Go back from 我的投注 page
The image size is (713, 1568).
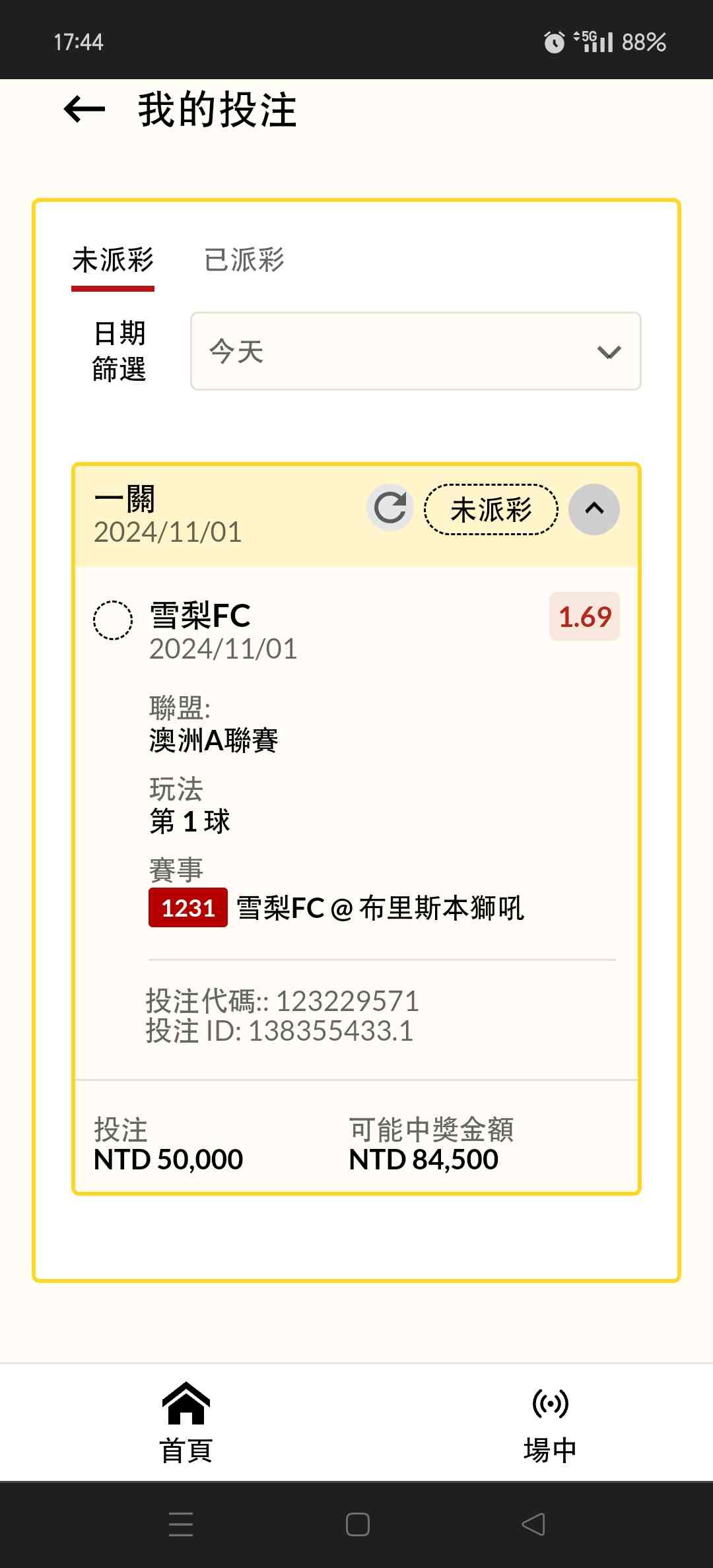(x=85, y=110)
